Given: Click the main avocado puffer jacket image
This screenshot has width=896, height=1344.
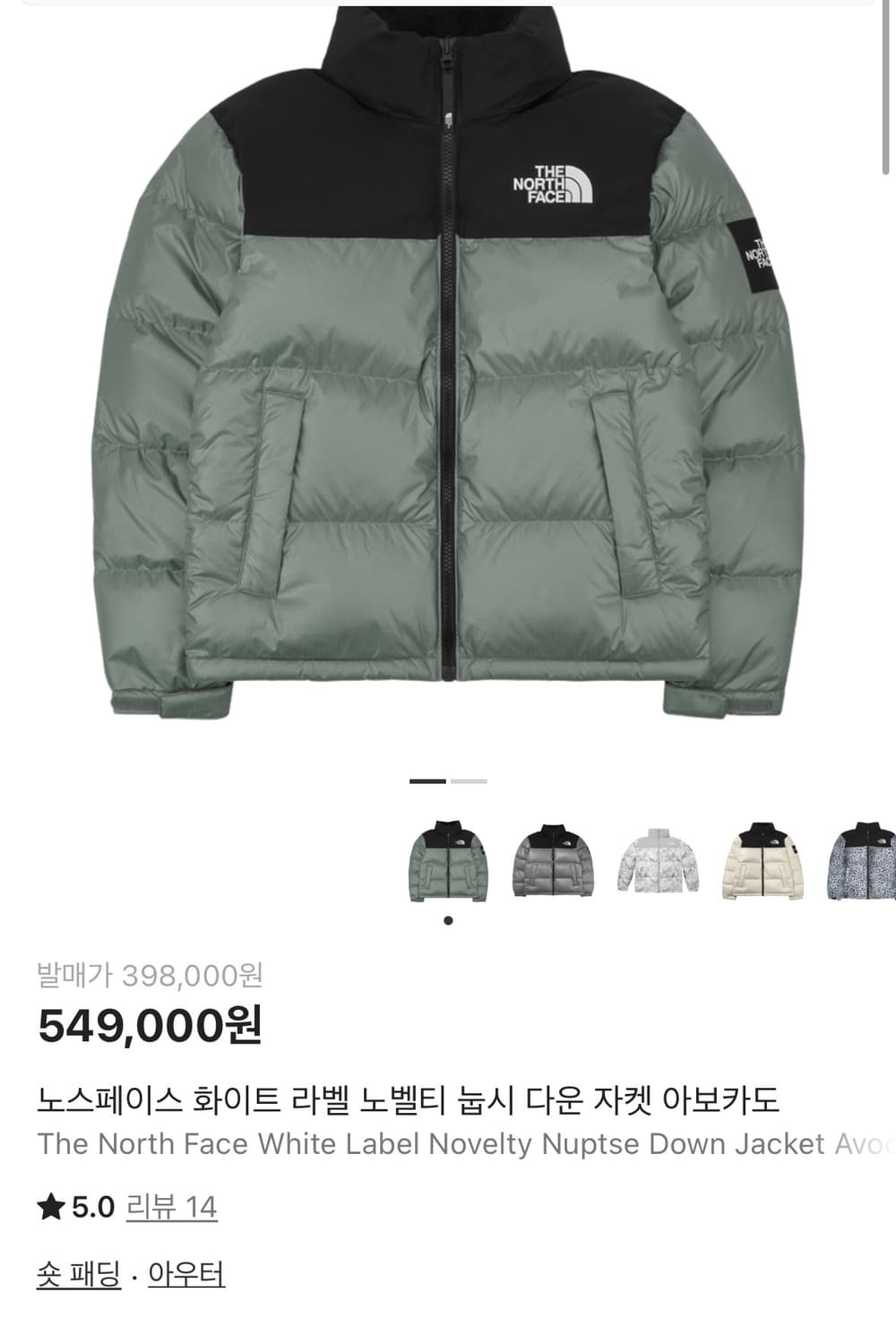Looking at the screenshot, I should coord(448,376).
